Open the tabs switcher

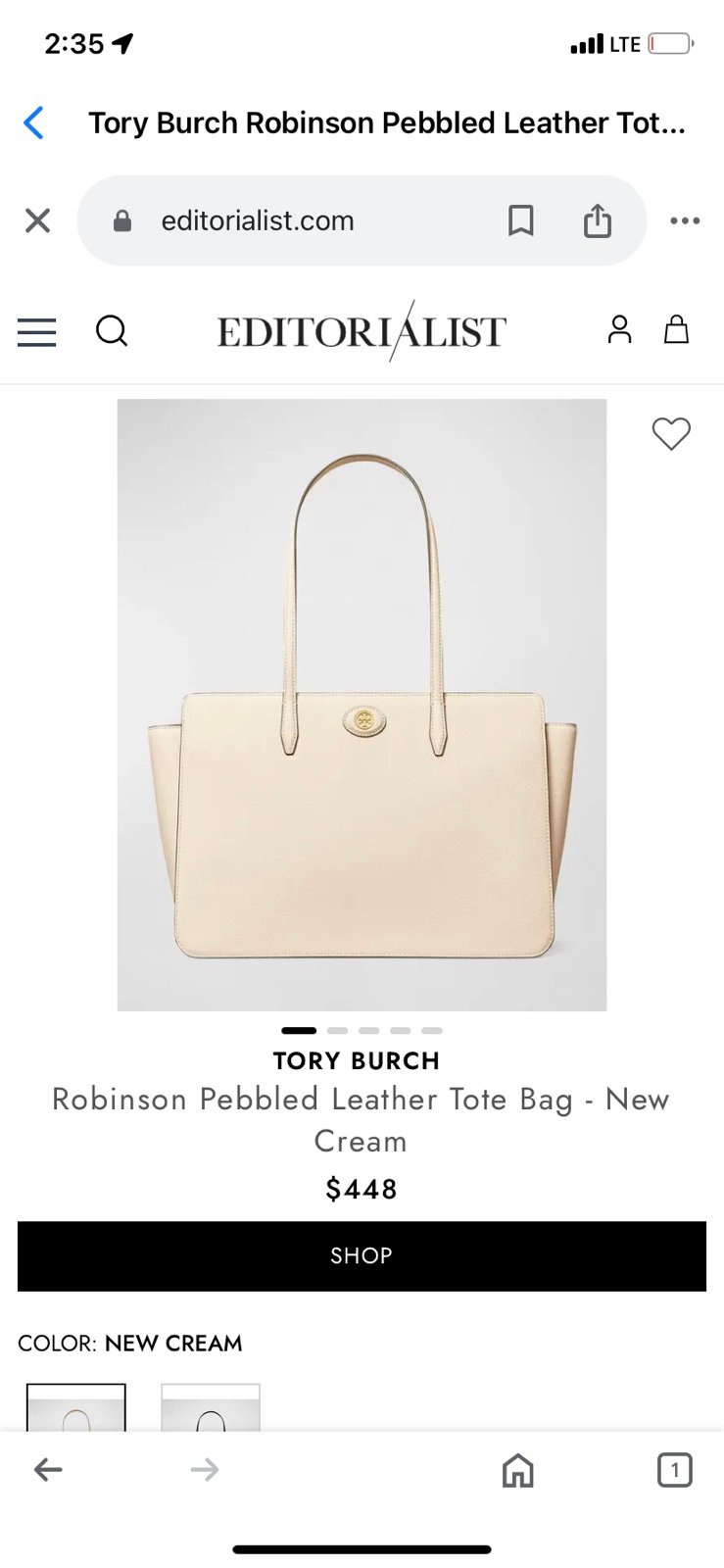pos(674,1470)
